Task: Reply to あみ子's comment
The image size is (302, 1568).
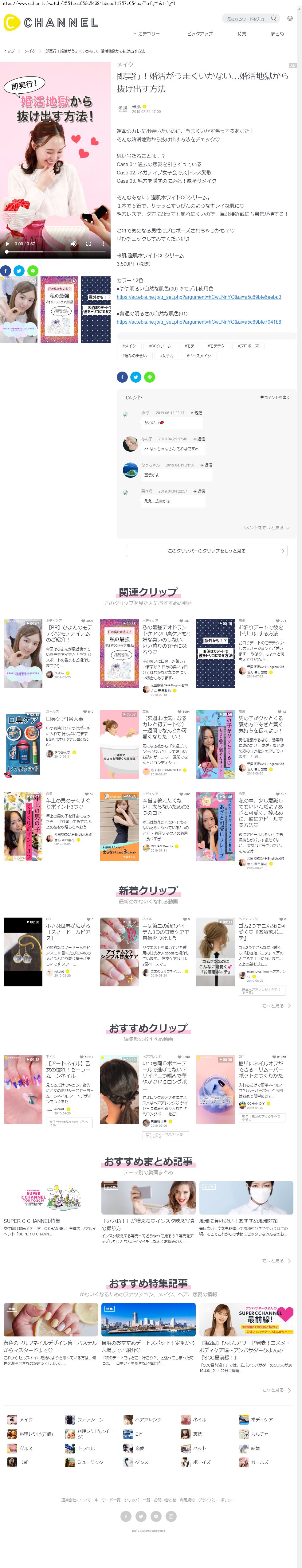Action: 199,439
